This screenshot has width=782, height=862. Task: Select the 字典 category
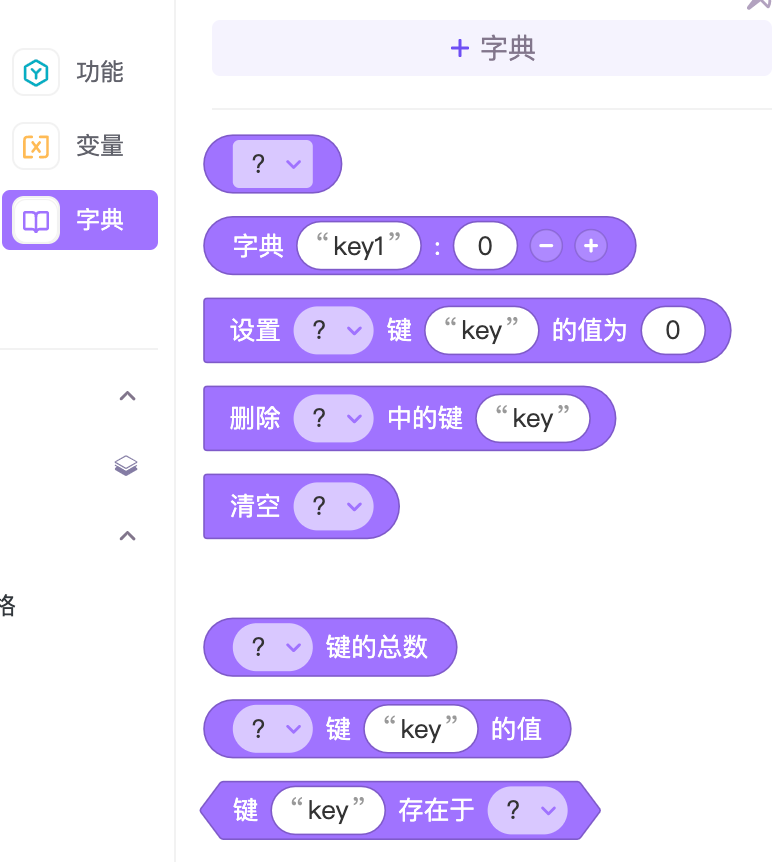[x=80, y=220]
